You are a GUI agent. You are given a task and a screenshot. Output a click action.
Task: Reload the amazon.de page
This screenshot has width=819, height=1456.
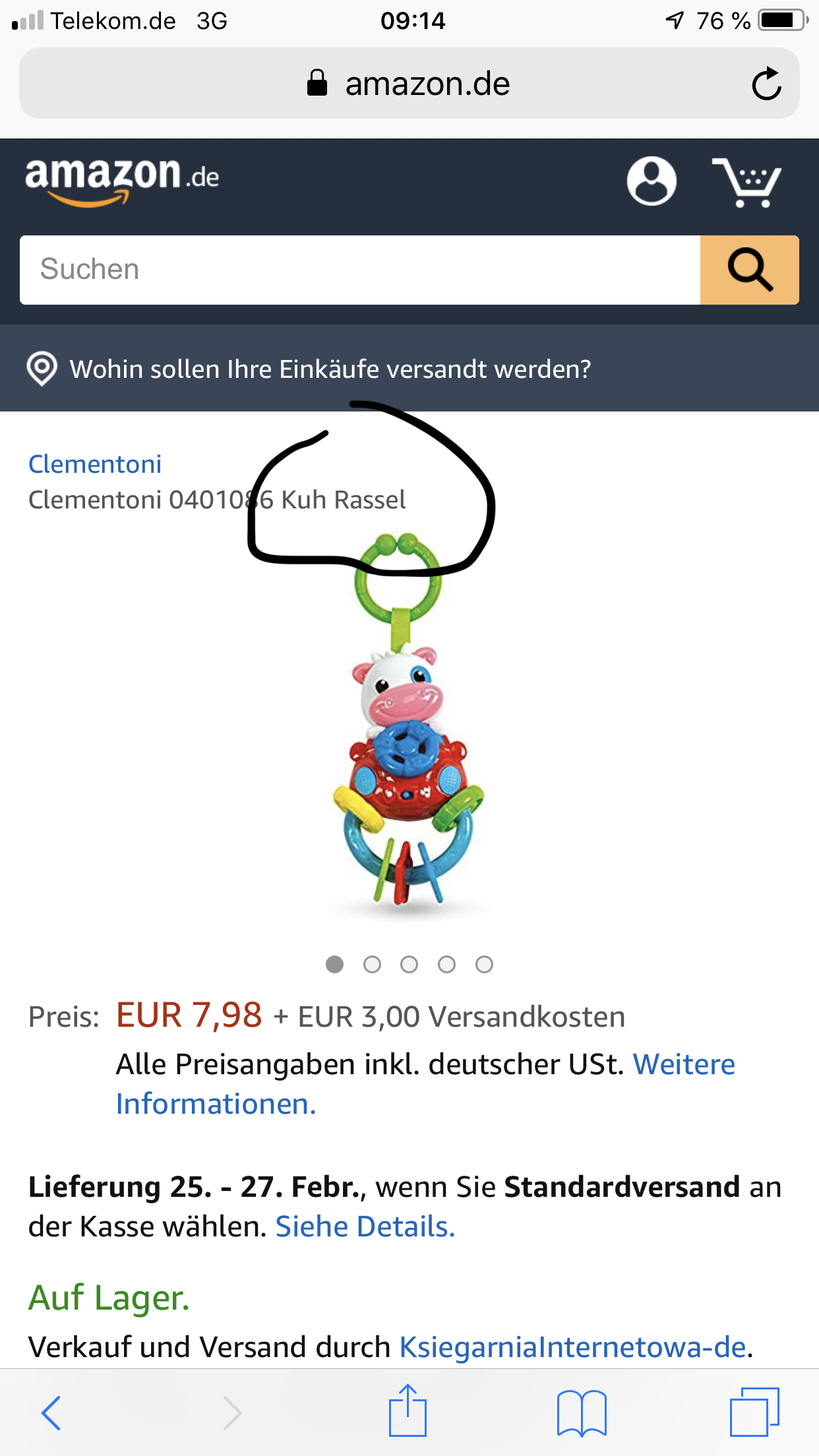[766, 84]
